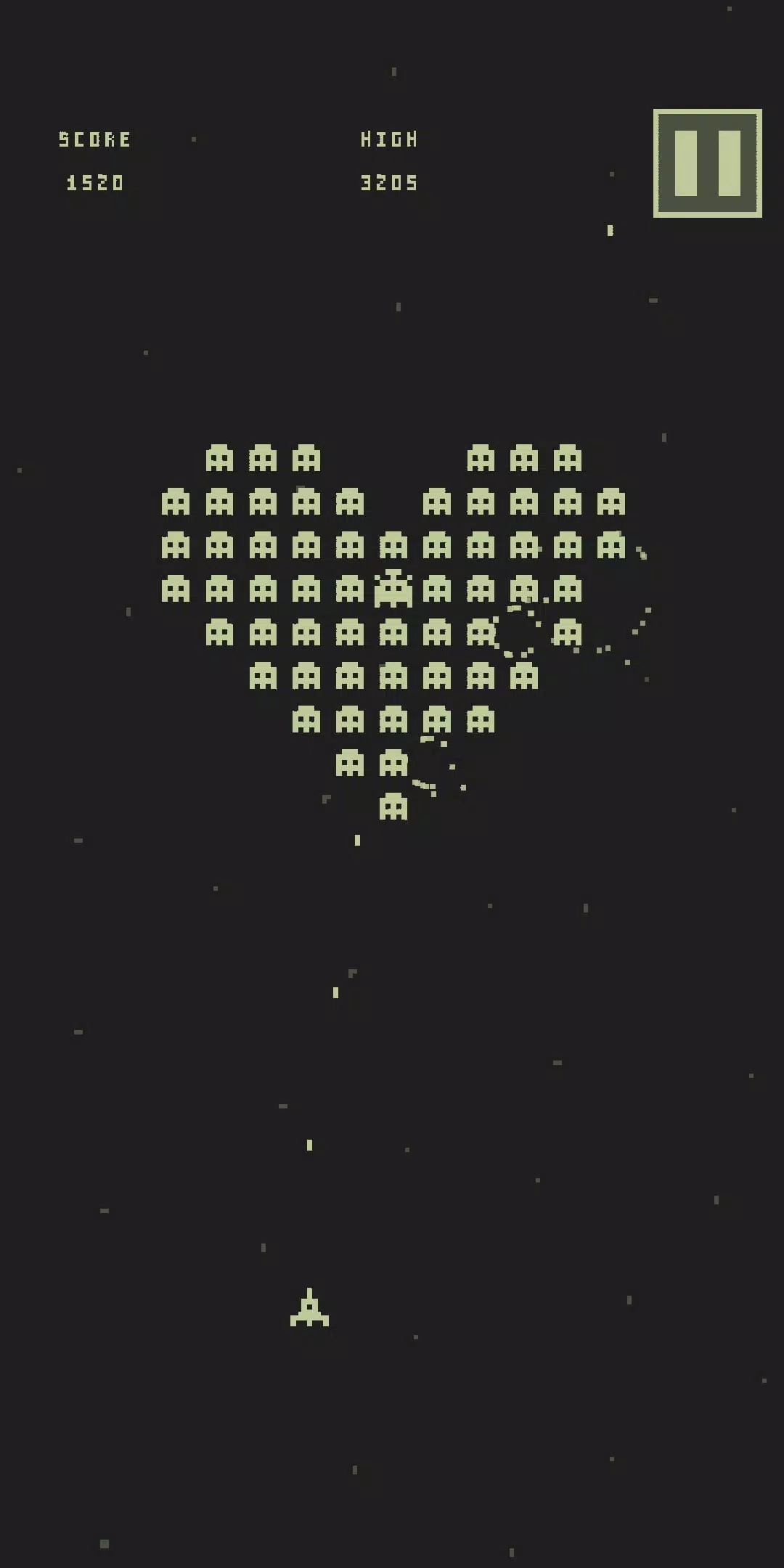Tap the SCORE label
Screen dimensions: 784x1568
tap(95, 139)
